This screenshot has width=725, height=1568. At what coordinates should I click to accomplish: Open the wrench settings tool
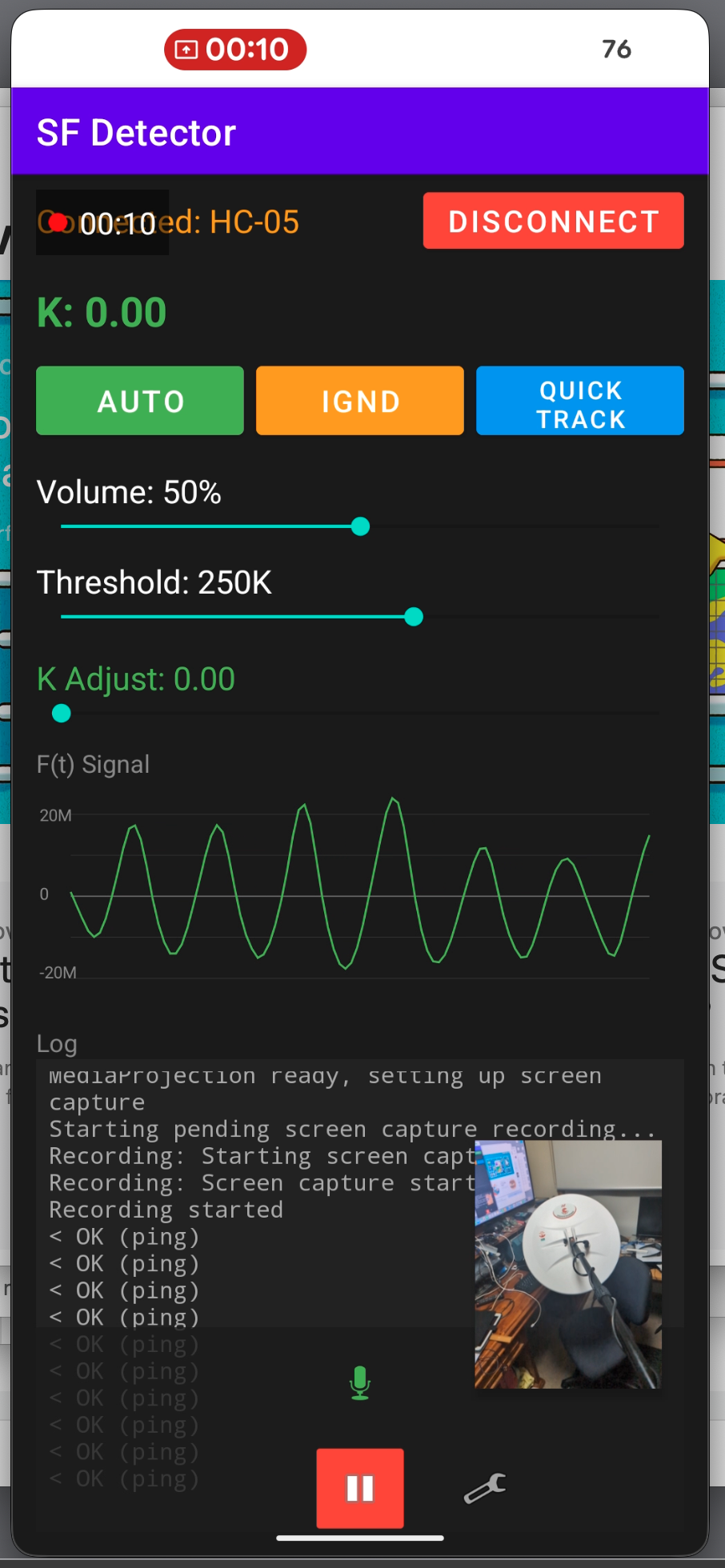pyautogui.click(x=485, y=1488)
